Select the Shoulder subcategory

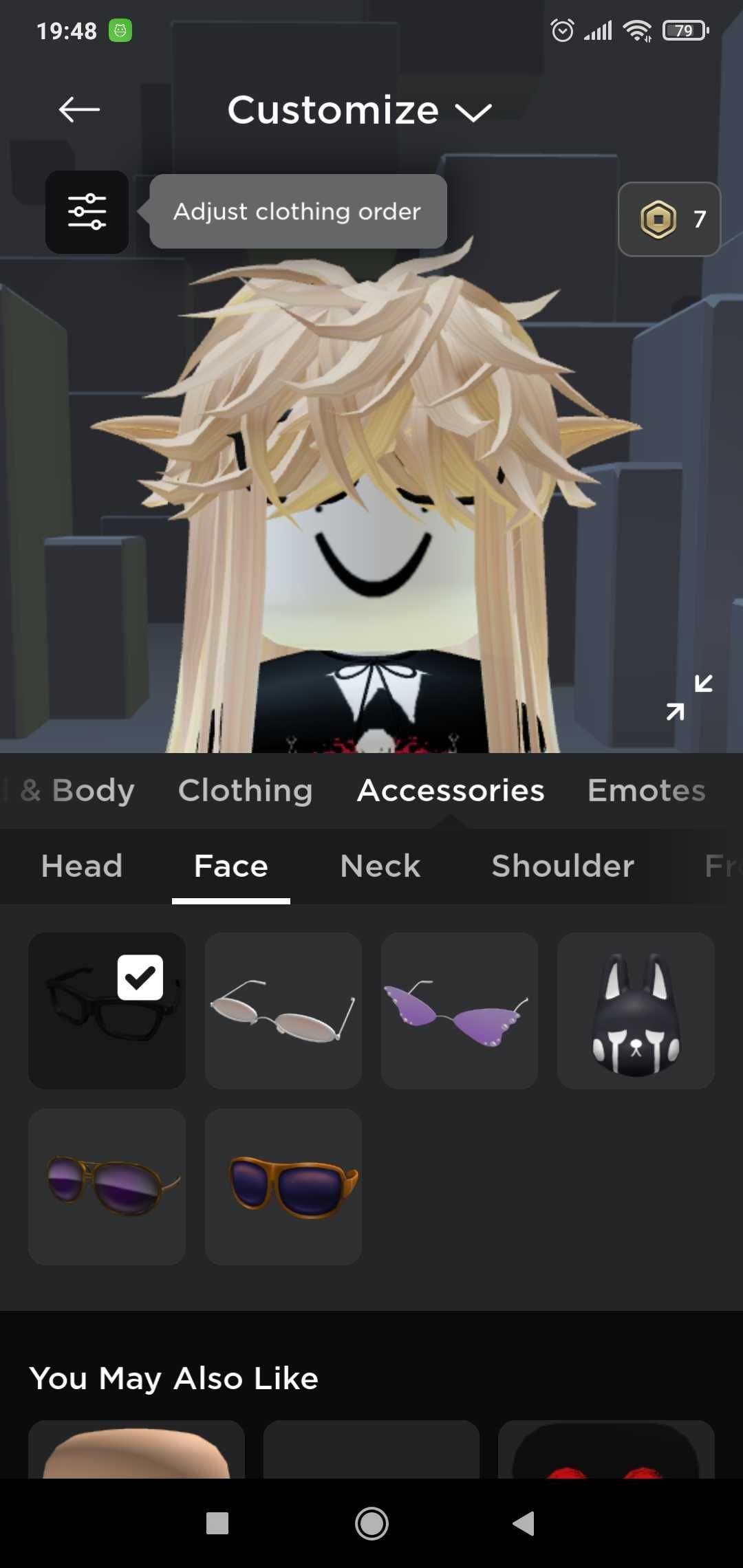pos(563,866)
